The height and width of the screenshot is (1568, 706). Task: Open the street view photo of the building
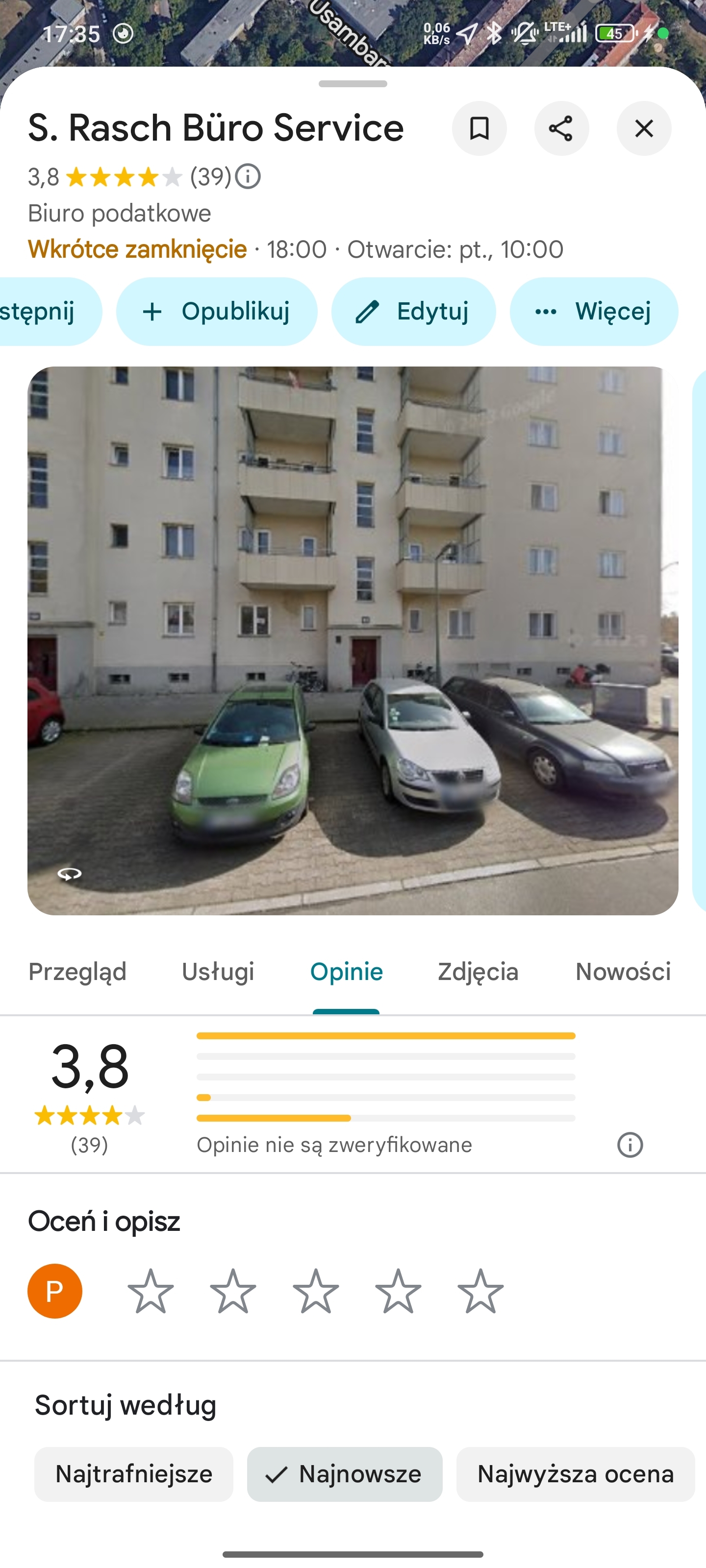click(353, 640)
